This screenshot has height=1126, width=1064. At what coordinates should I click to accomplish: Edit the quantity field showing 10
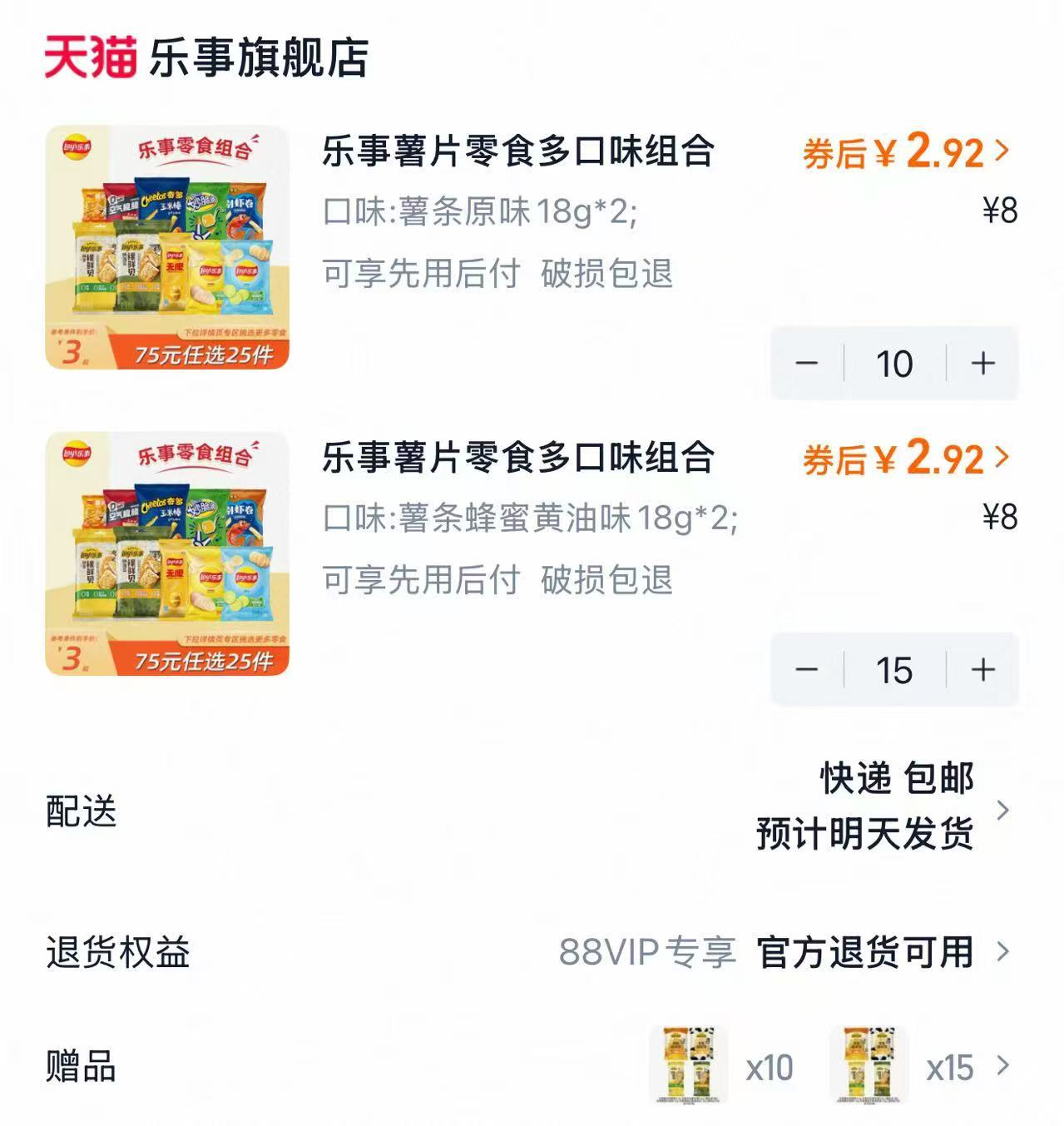click(896, 363)
